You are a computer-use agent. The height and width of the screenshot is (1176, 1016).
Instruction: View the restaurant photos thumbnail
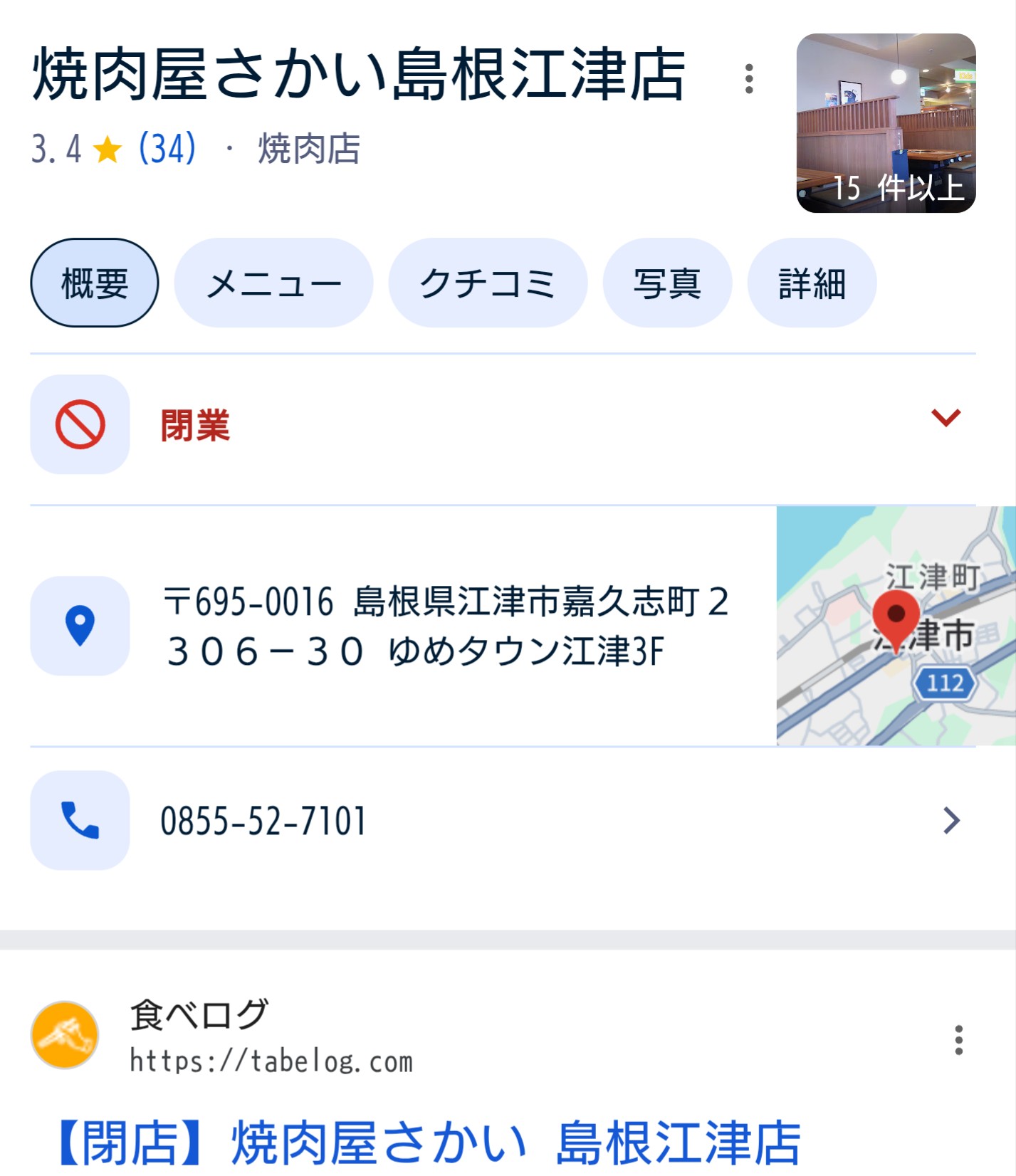[886, 123]
